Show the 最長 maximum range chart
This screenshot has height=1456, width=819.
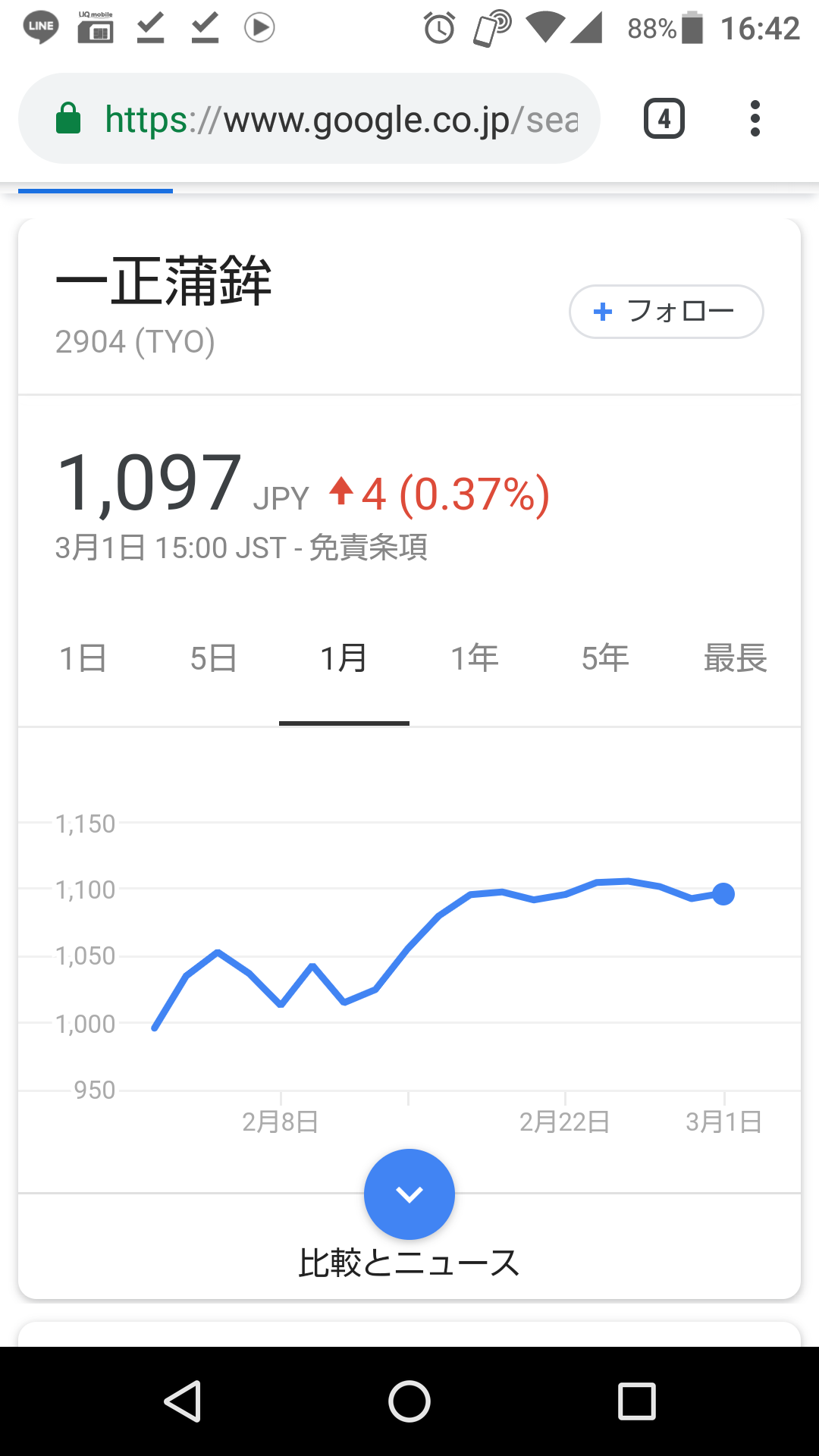point(735,658)
